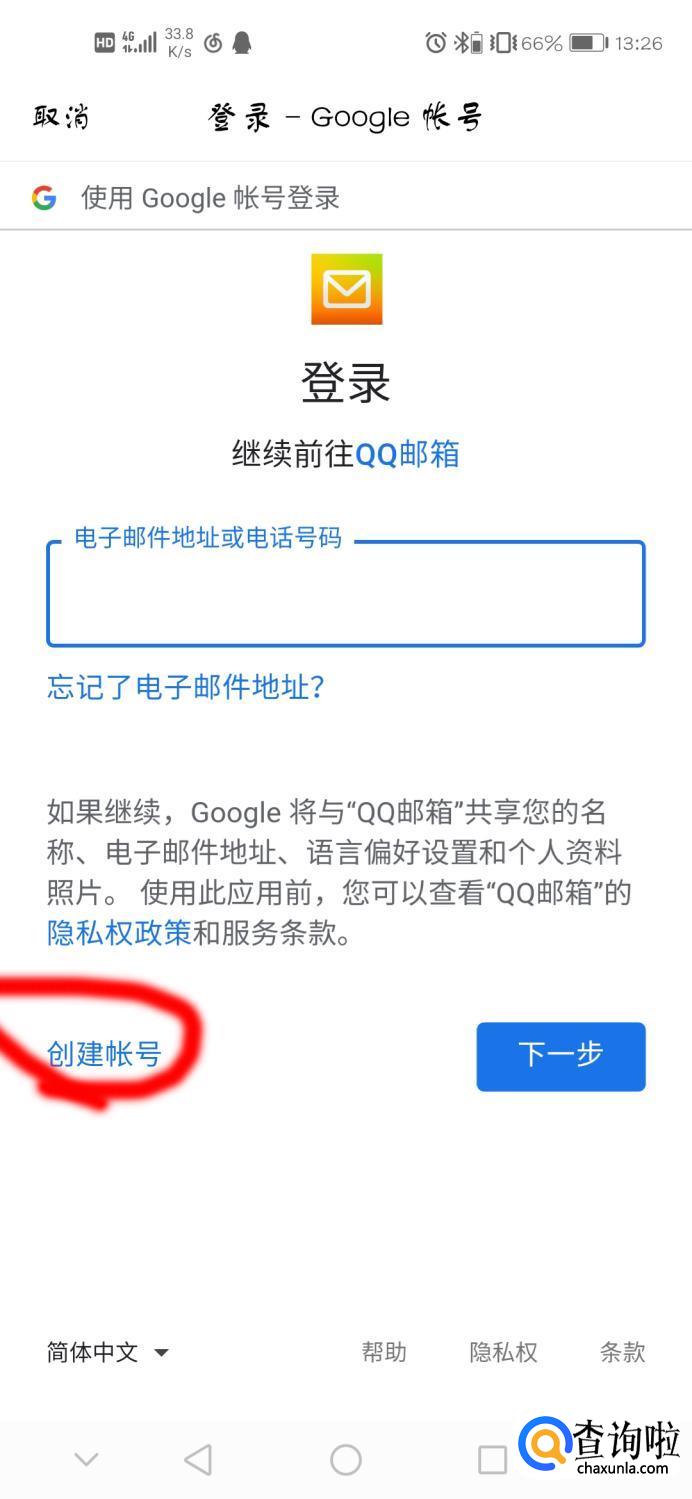The width and height of the screenshot is (692, 1499).
Task: Go back with system back button
Action: click(x=198, y=1460)
